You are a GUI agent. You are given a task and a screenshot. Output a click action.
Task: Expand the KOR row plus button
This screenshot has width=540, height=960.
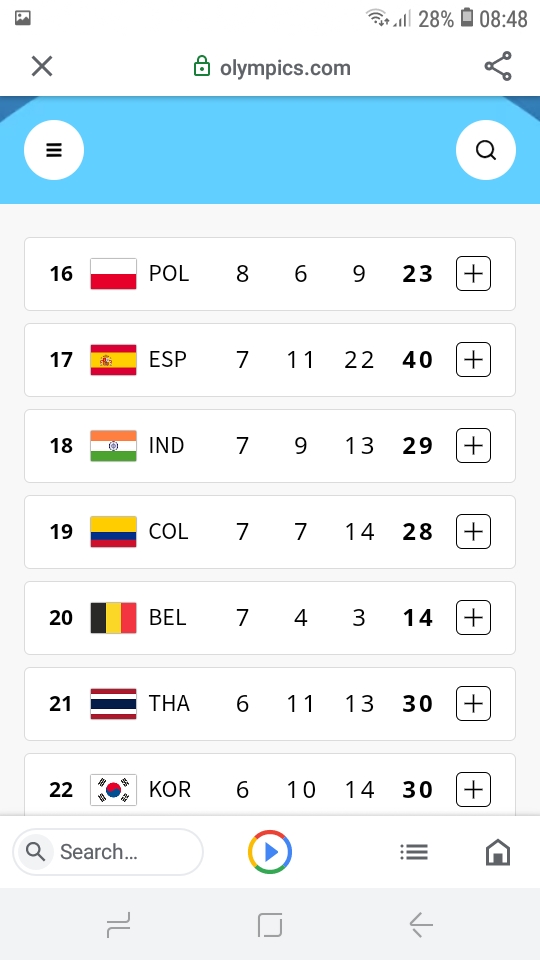tap(473, 789)
